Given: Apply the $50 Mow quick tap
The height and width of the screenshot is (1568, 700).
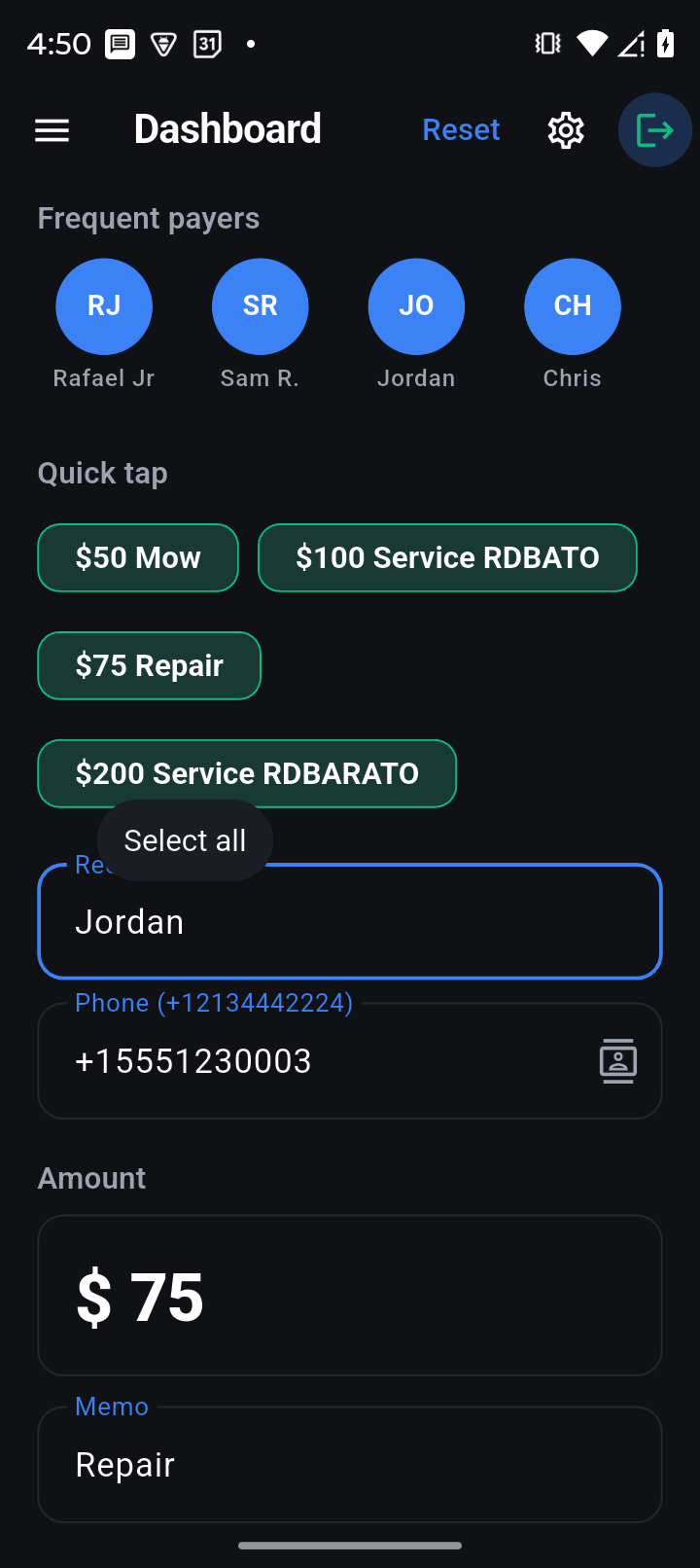Looking at the screenshot, I should [x=138, y=558].
